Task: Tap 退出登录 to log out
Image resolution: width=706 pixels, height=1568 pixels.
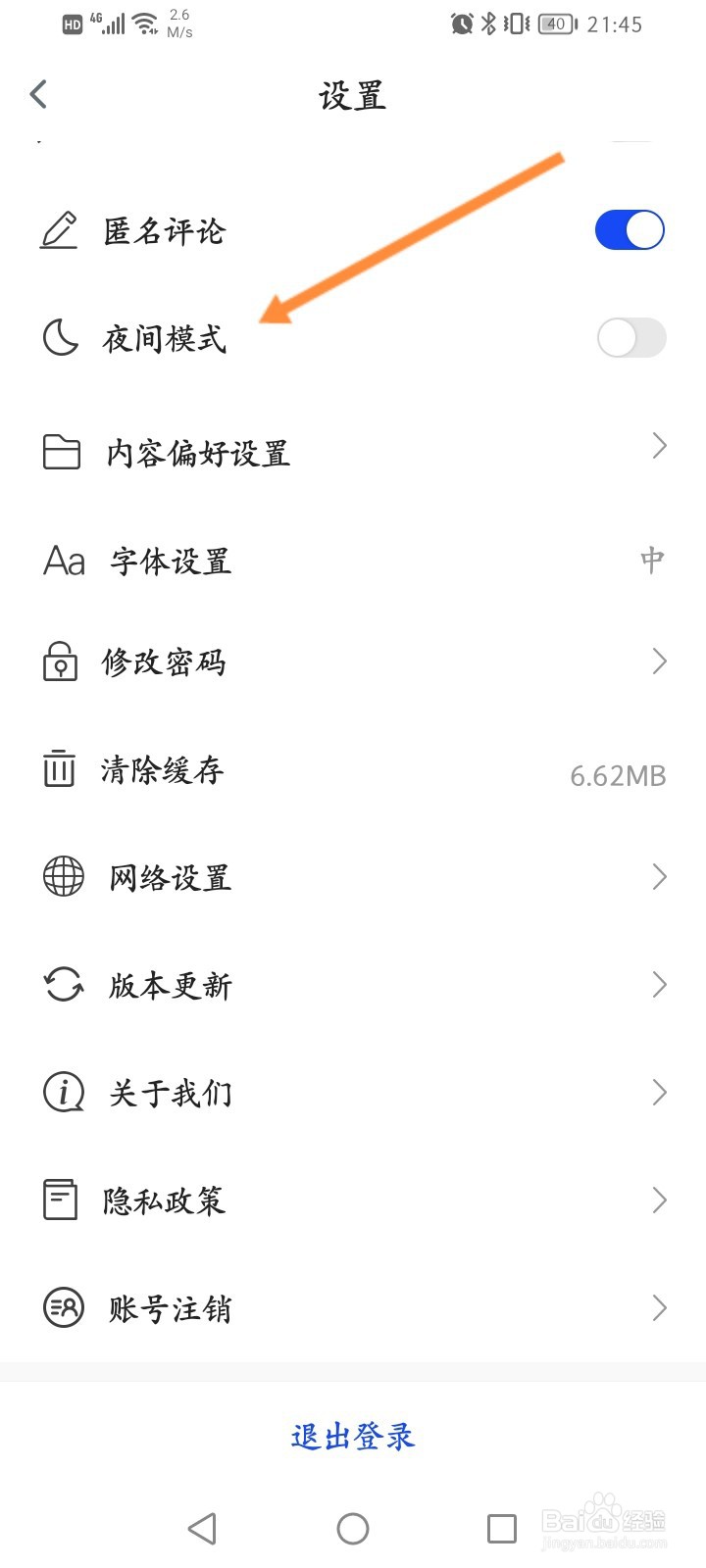Action: tap(353, 1437)
